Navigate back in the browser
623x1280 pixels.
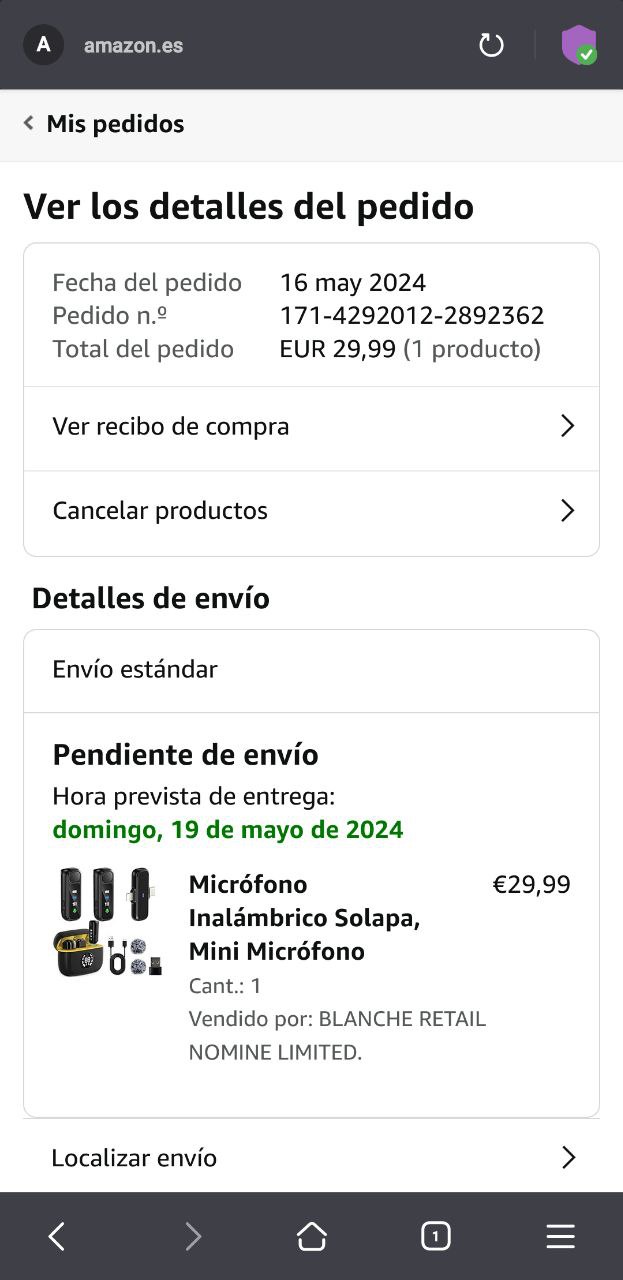tap(57, 1237)
